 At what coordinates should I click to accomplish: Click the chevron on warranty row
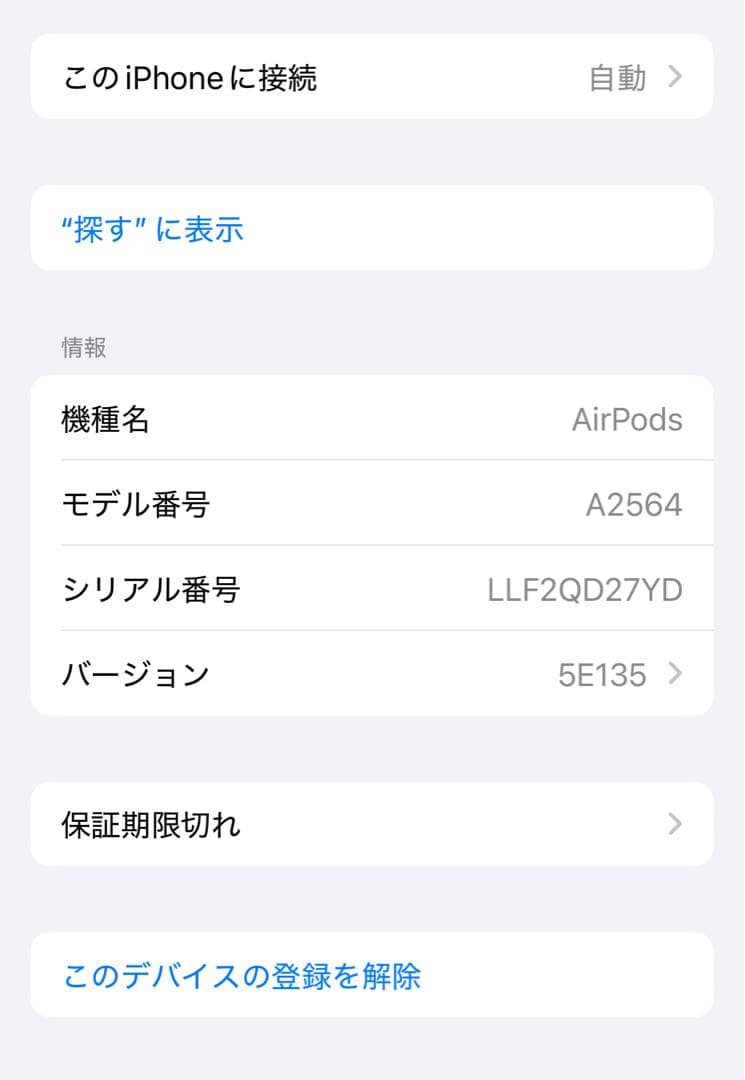pyautogui.click(x=676, y=823)
